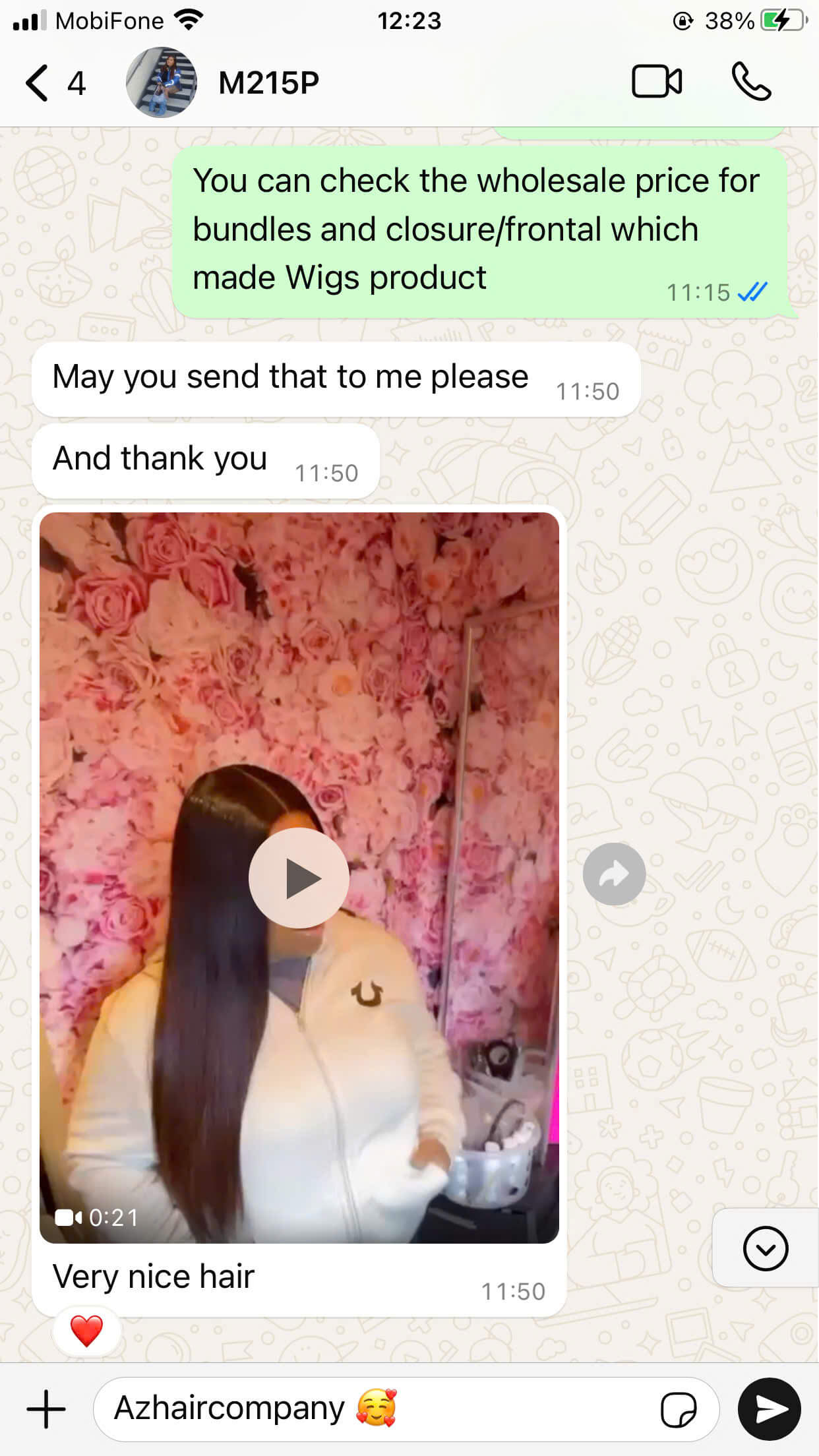Go back to the chats list
The image size is (819, 1456).
pos(55,83)
